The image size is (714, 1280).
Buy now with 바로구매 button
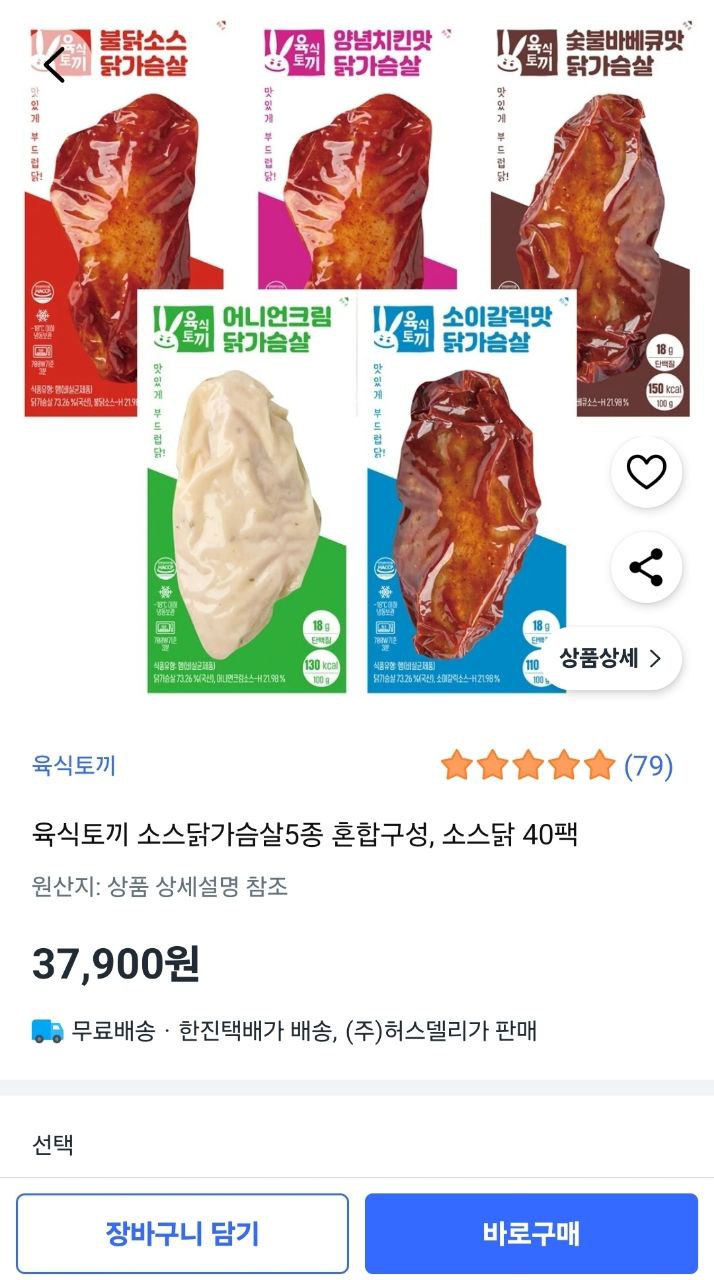coord(531,1233)
